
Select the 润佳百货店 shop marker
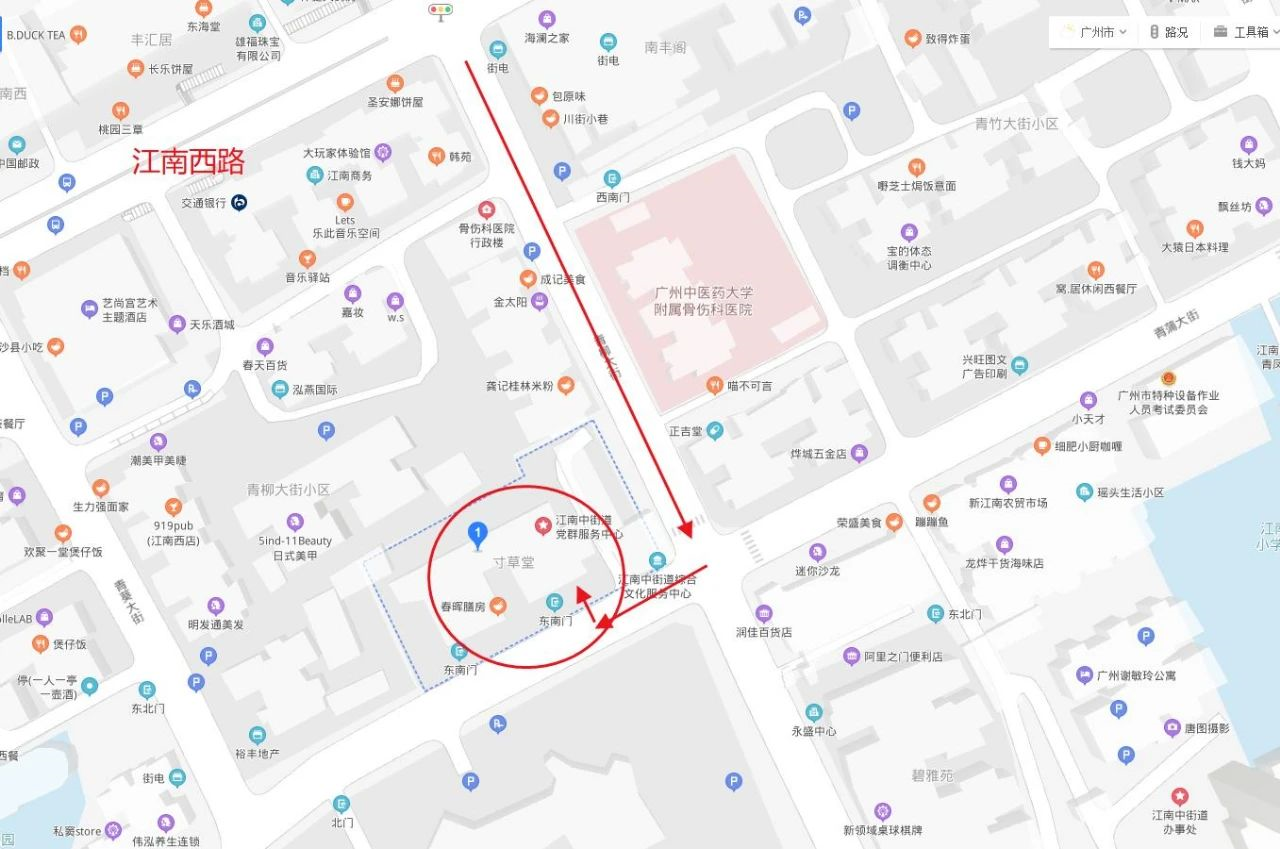click(x=764, y=614)
